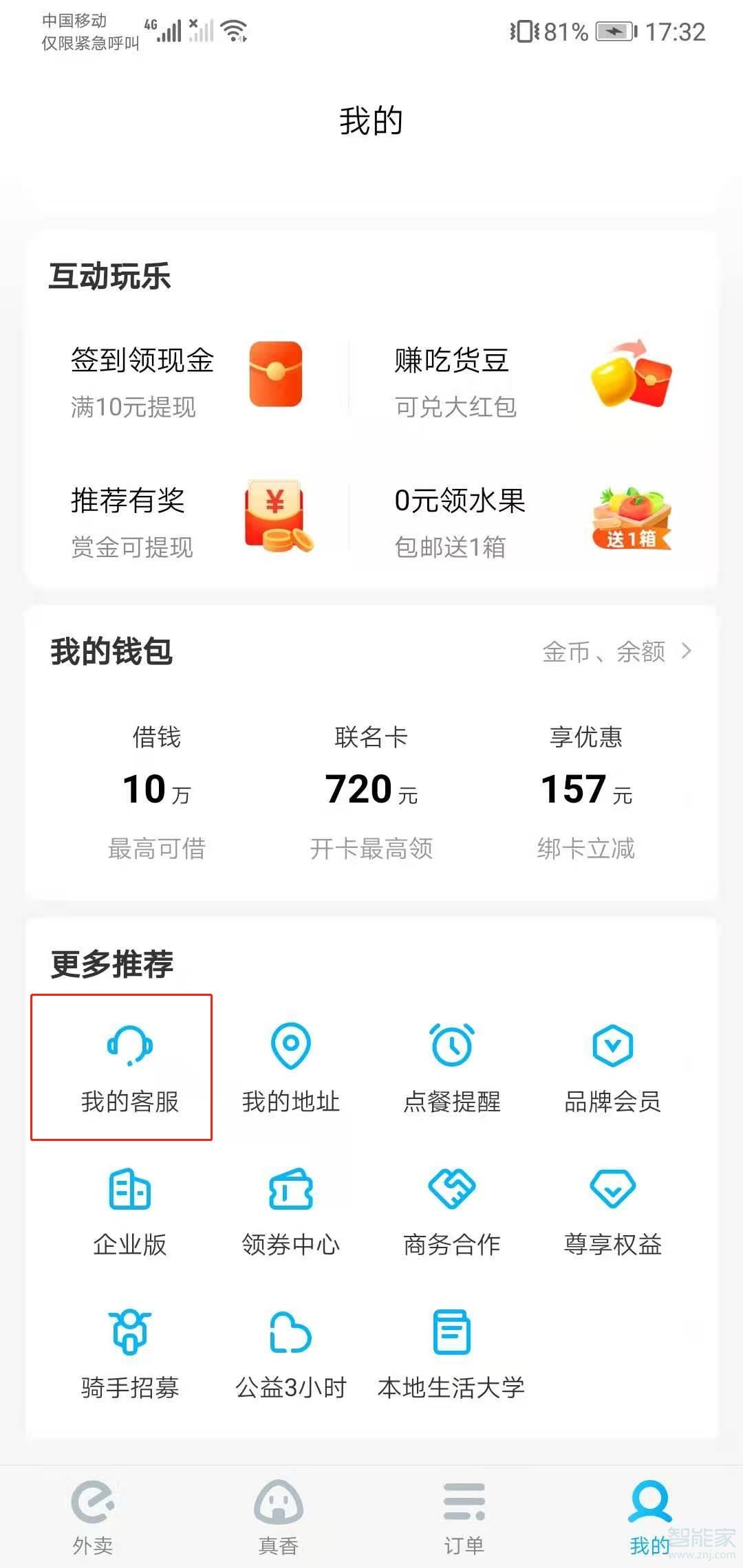The height and width of the screenshot is (1568, 743).
Task: Open 商务合作 business cooperation
Action: [451, 1210]
